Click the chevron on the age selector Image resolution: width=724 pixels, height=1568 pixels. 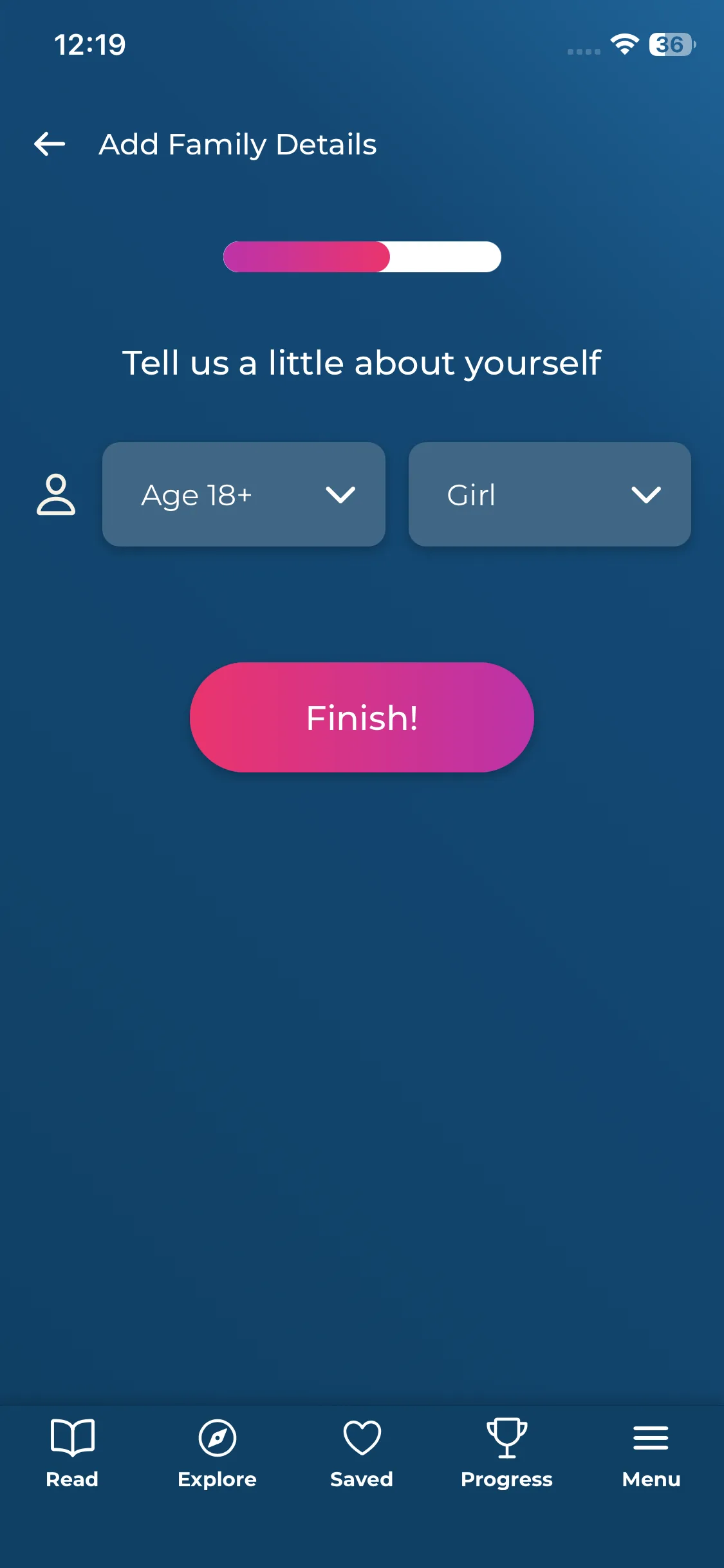point(342,494)
